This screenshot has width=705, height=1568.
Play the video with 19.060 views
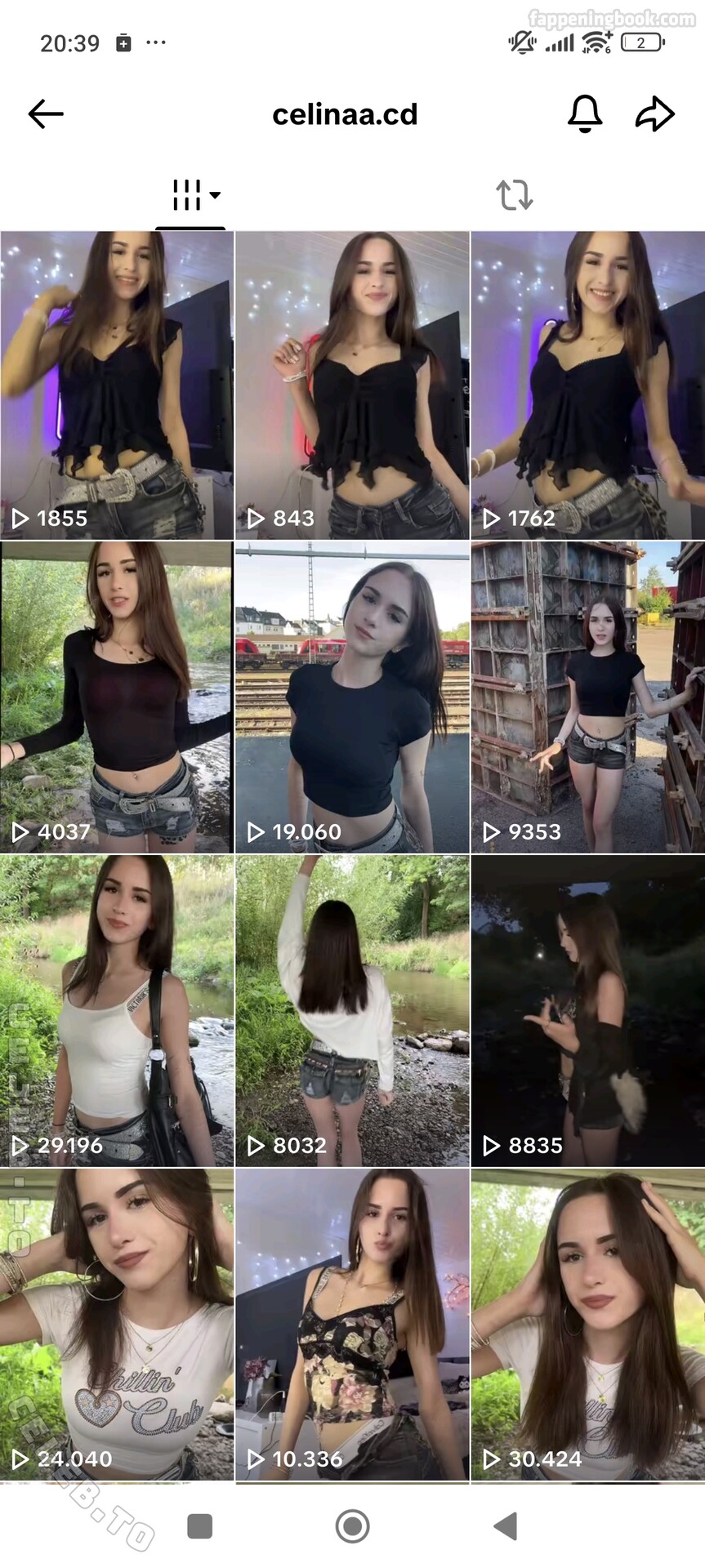click(x=352, y=697)
